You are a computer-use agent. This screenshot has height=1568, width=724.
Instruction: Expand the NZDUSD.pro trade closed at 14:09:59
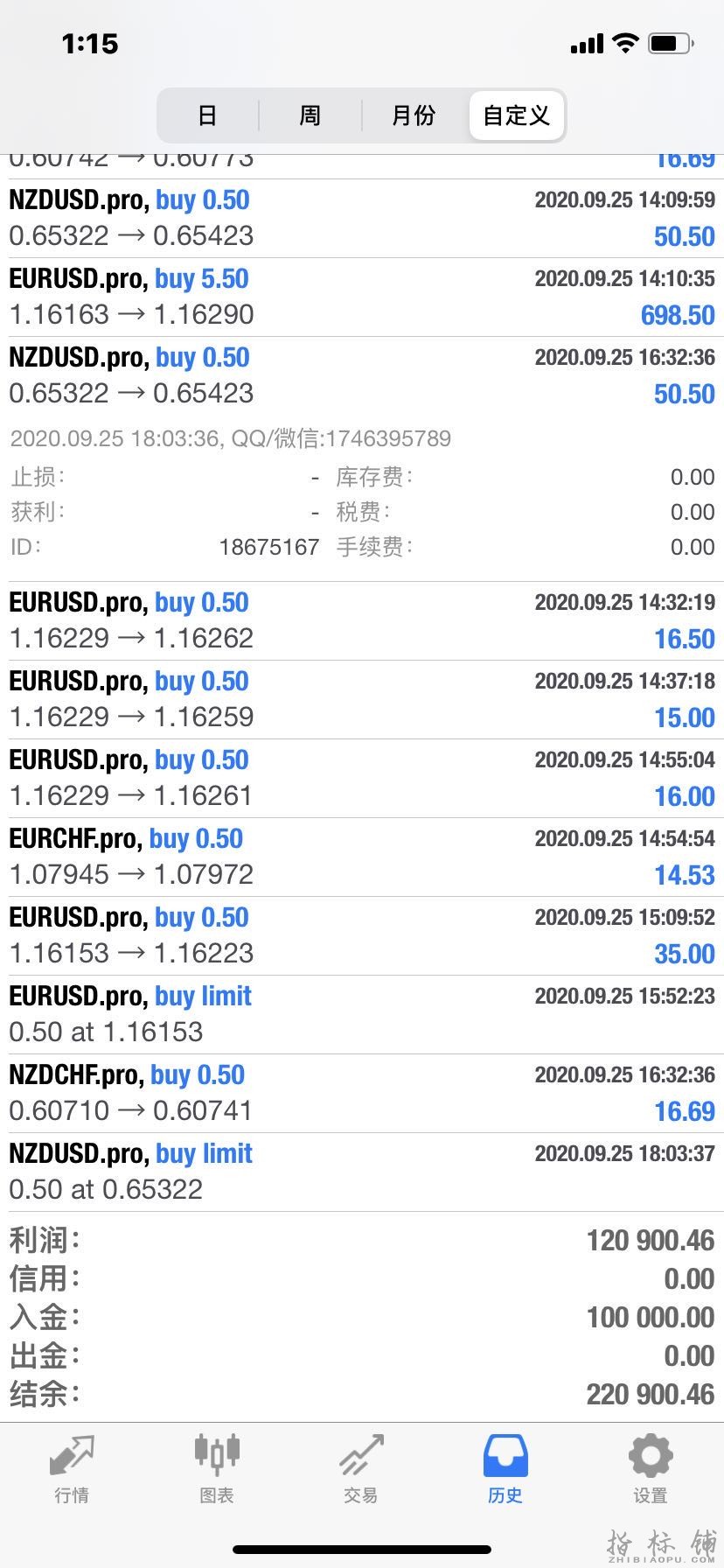[x=362, y=219]
